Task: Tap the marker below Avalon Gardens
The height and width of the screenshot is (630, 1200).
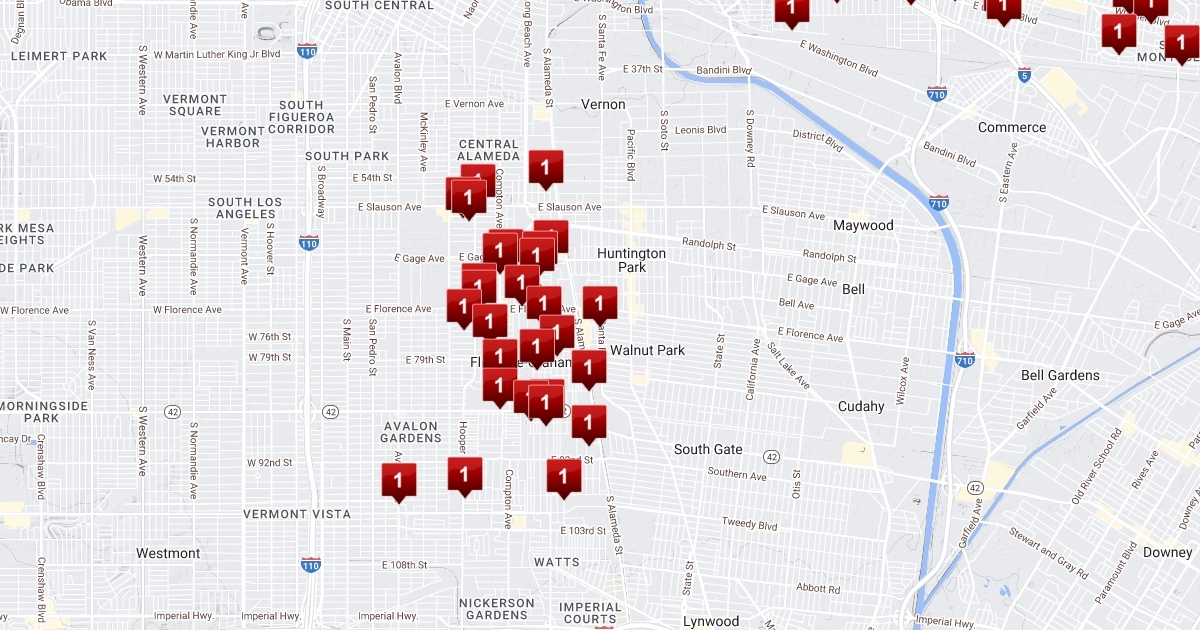Action: (399, 481)
